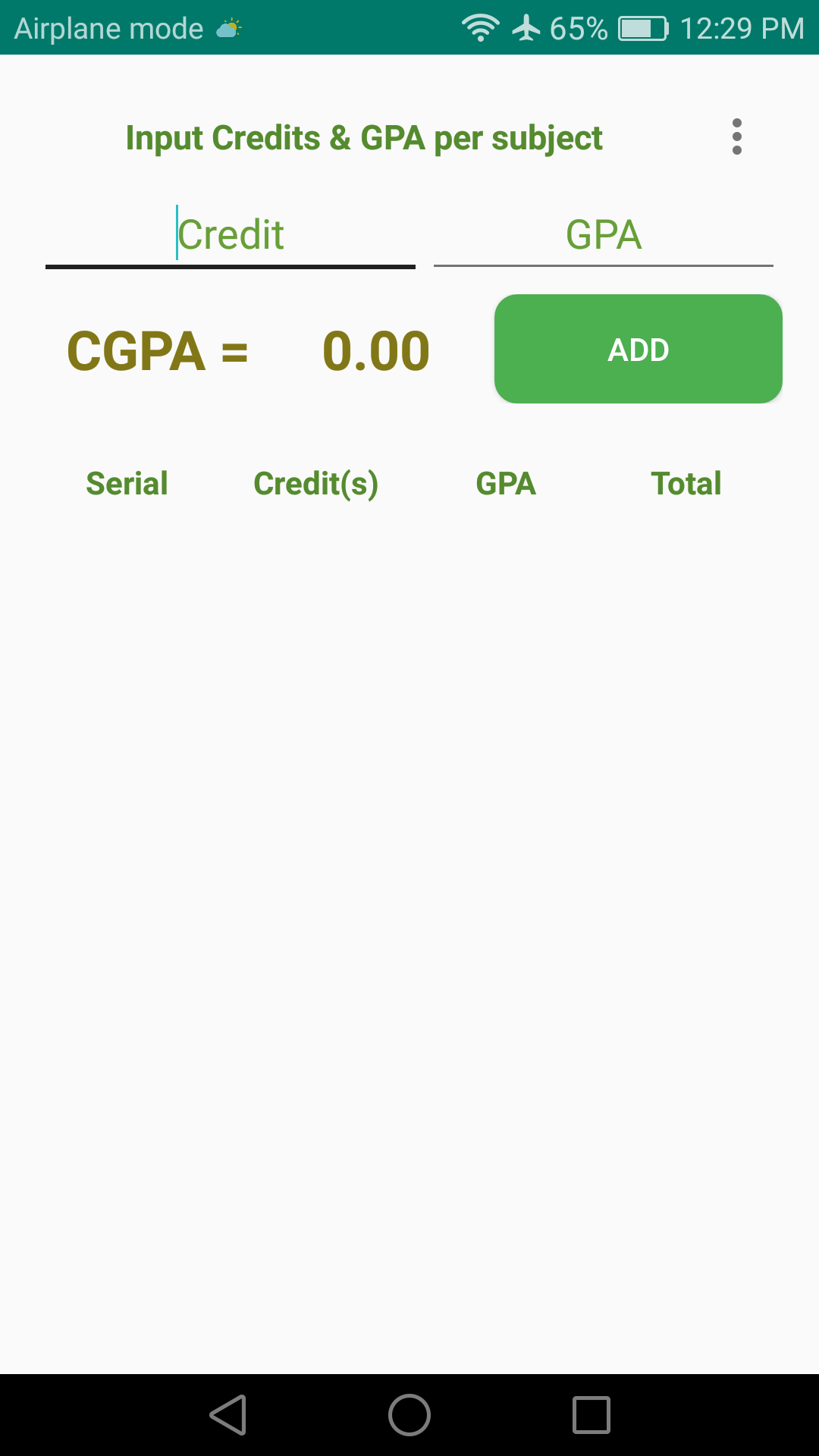This screenshot has height=1456, width=819.
Task: Tap the green ADD button
Action: pyautogui.click(x=638, y=349)
